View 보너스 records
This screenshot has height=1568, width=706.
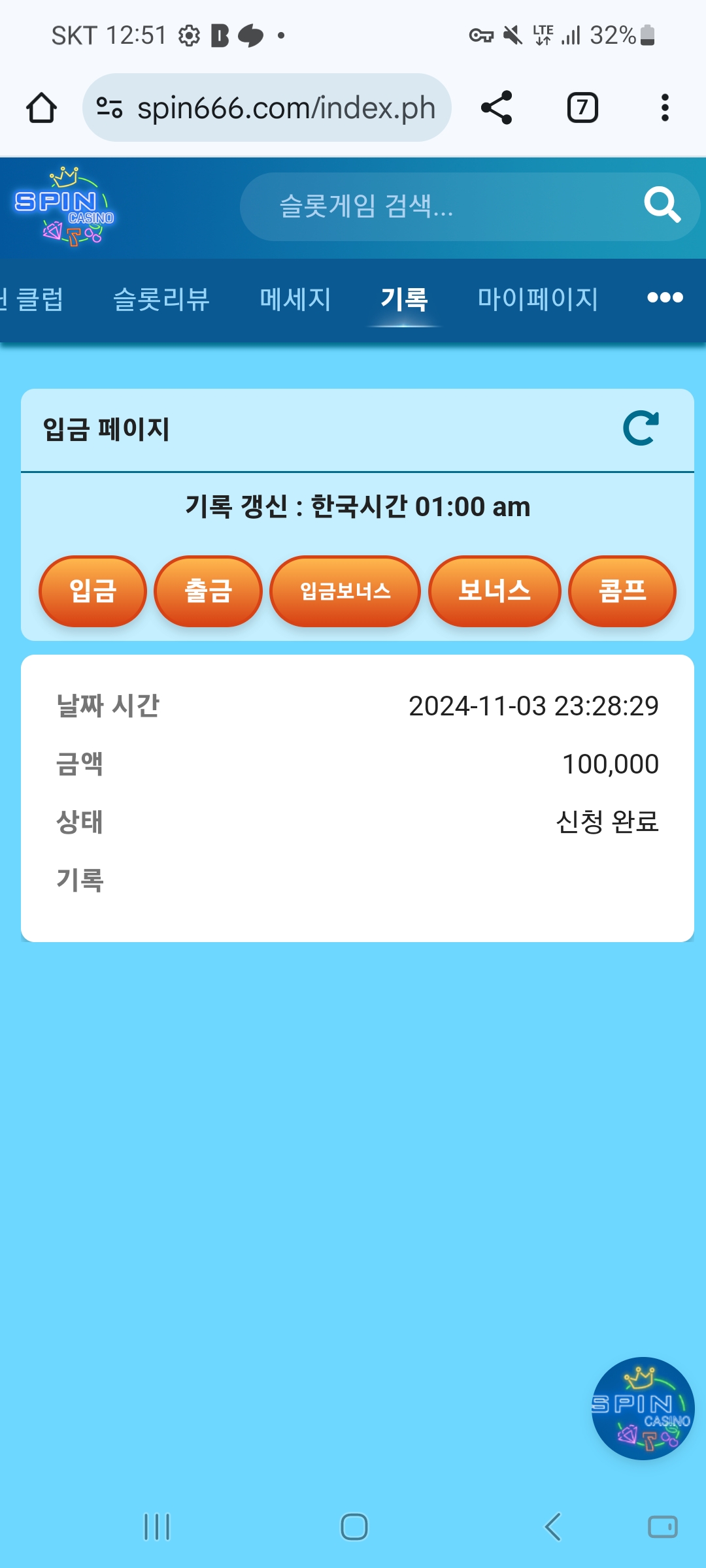tap(494, 591)
